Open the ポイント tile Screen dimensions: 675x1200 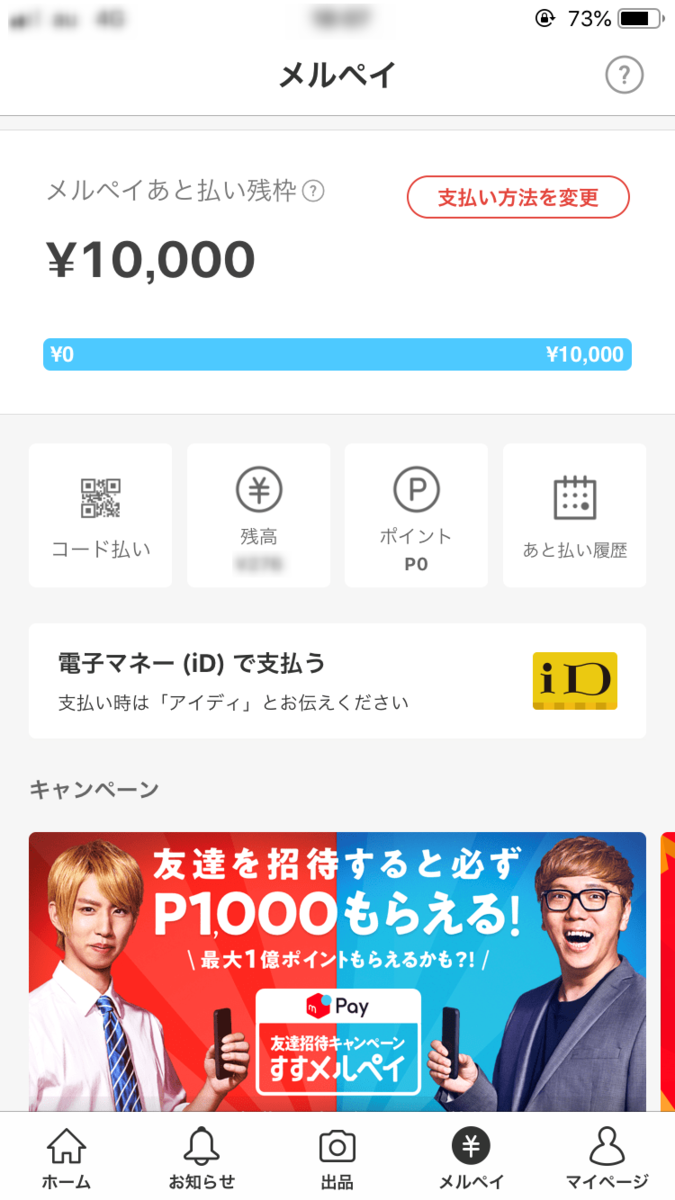[416, 515]
